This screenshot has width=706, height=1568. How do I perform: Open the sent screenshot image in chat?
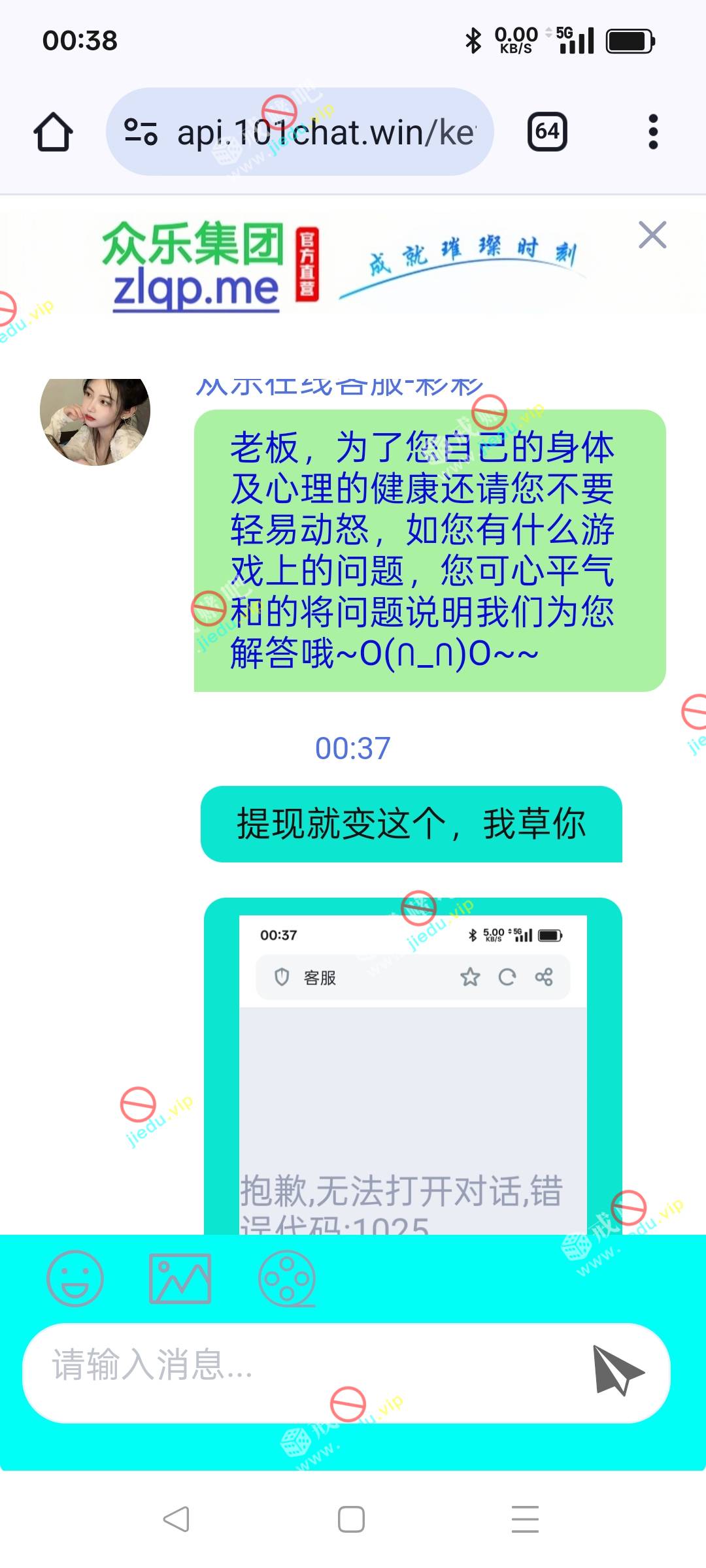coord(412,1071)
